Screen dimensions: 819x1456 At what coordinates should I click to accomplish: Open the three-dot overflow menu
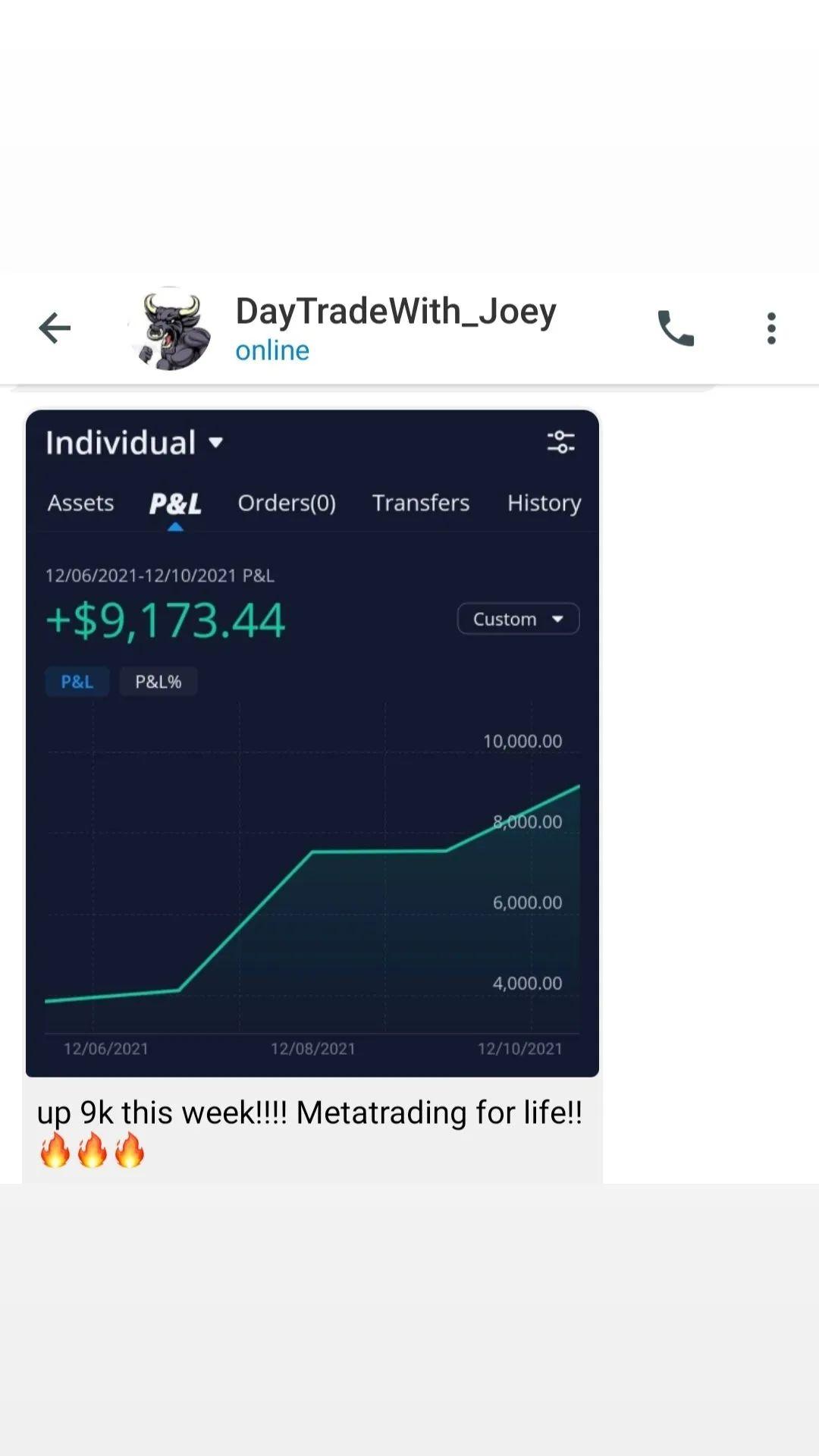(771, 328)
